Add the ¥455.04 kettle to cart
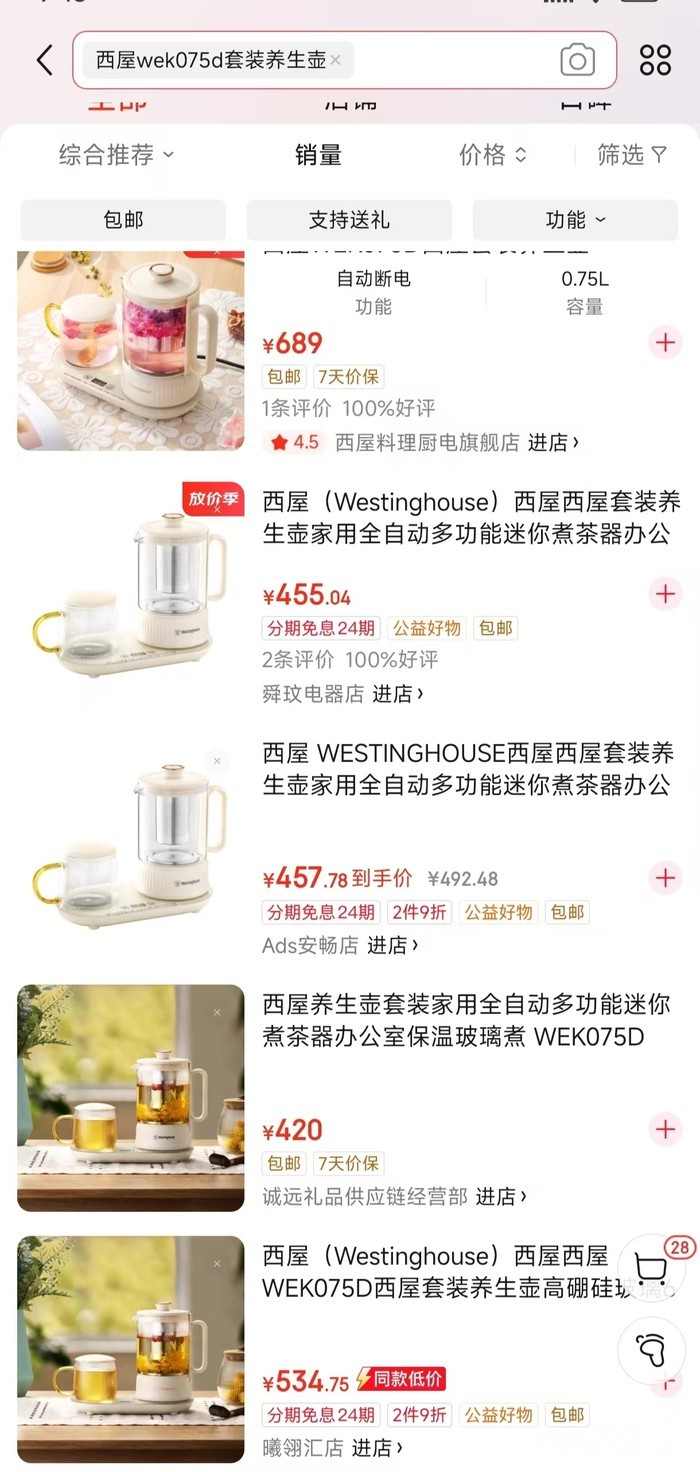700x1472 pixels. pos(665,593)
